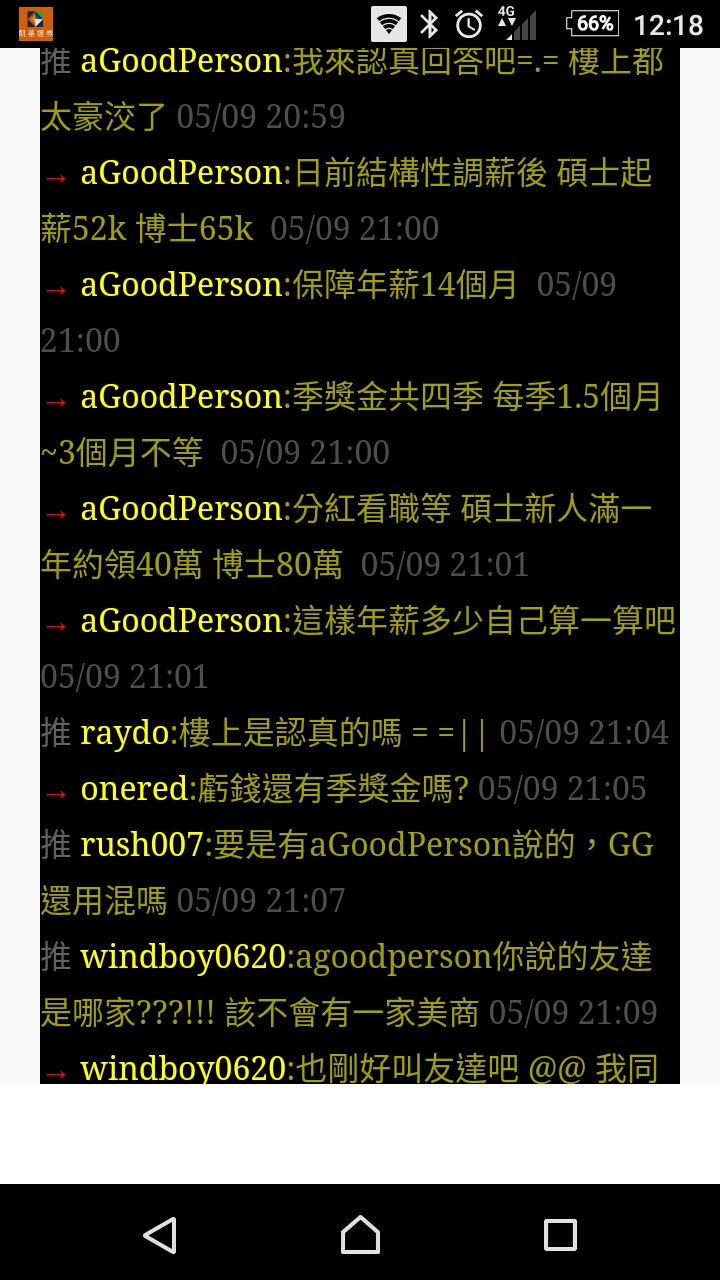Tap the system home button

(360, 1235)
